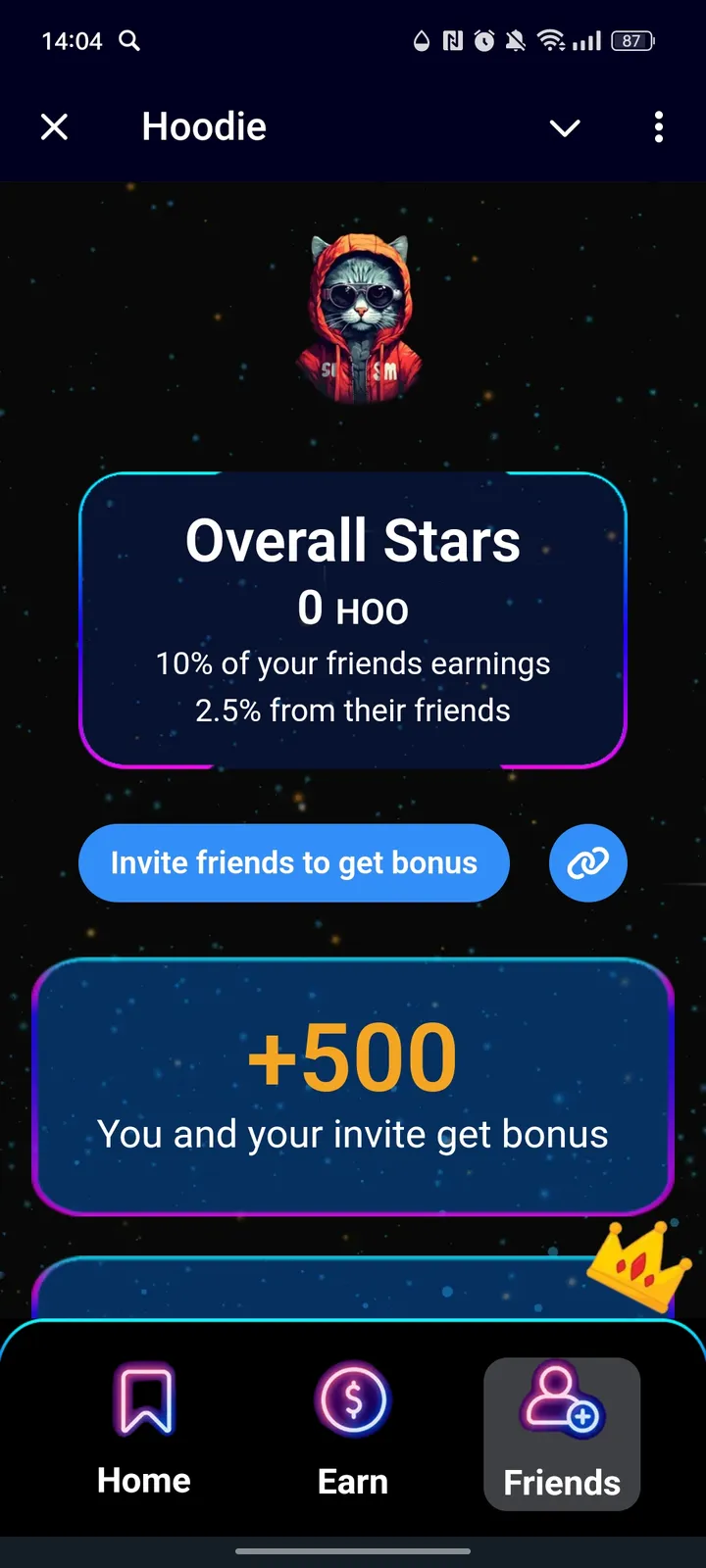
Task: Tap Invite friends to get bonus
Action: [x=294, y=862]
